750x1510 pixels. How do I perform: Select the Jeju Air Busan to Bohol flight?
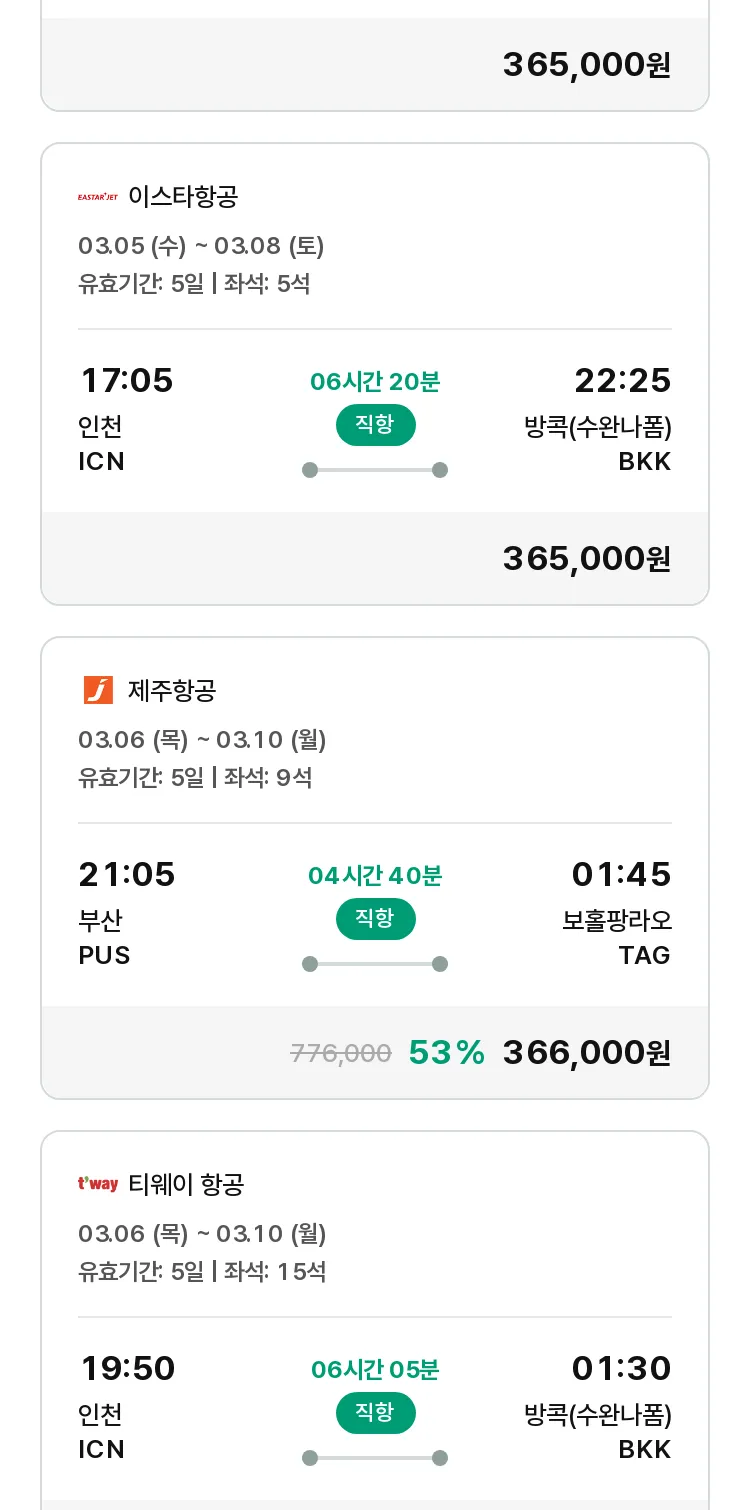point(375,868)
